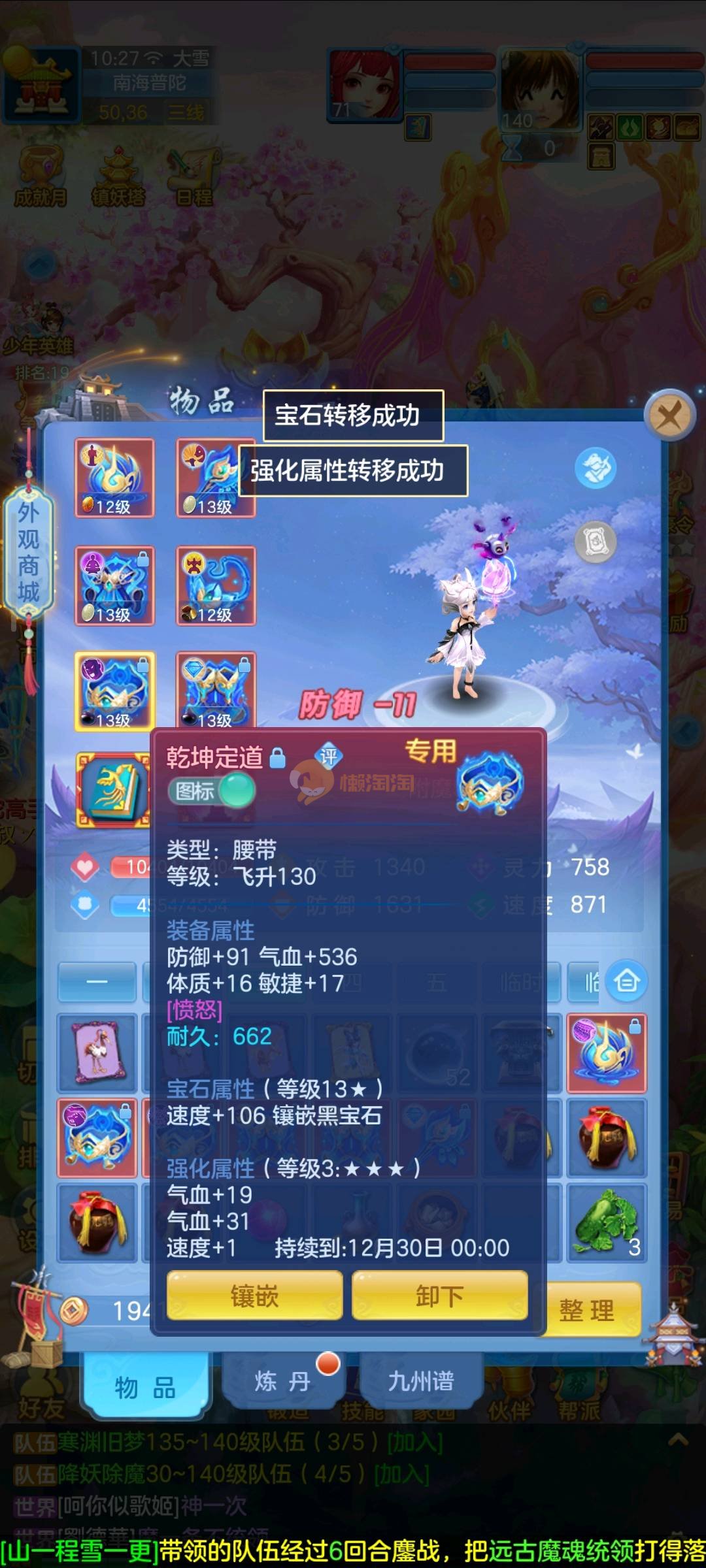Sort inventory with 整理 button
706x1568 pixels.
click(586, 1310)
